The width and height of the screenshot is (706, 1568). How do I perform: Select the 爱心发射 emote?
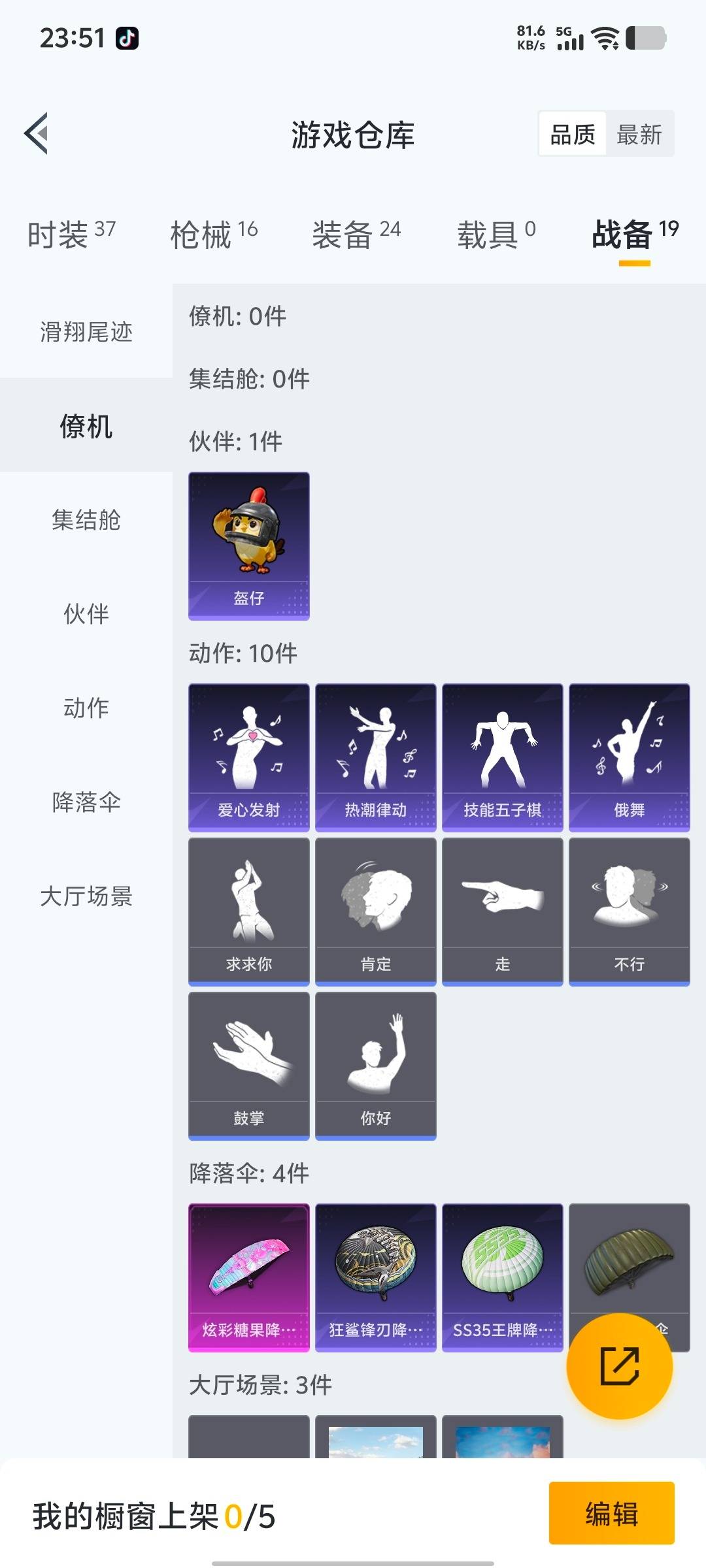248,758
